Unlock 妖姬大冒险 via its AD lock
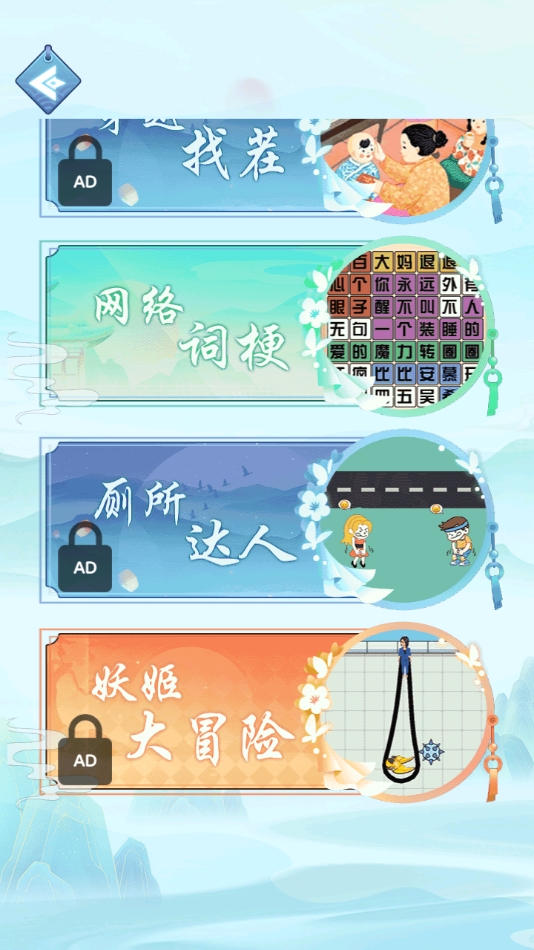The height and width of the screenshot is (950, 534). coord(85,750)
